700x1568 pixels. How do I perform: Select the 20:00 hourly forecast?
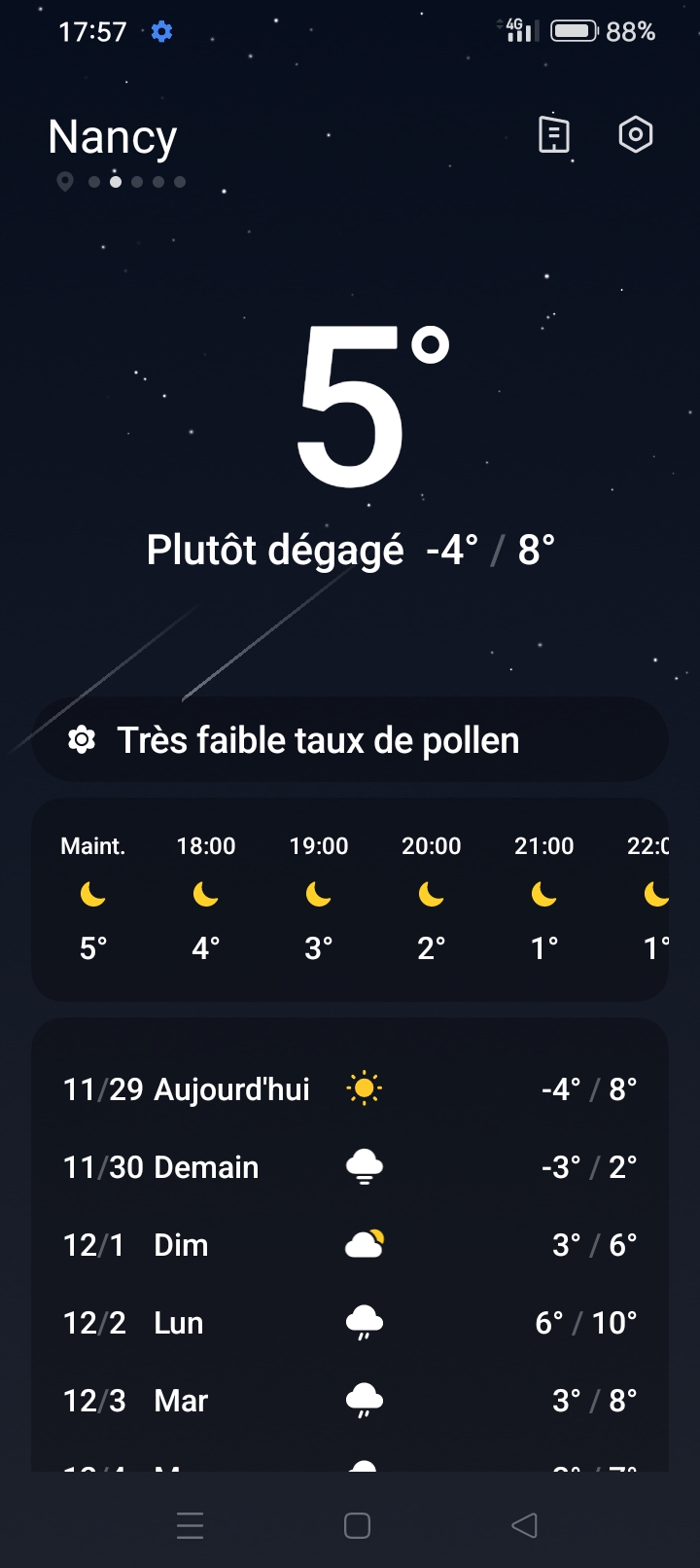click(x=432, y=897)
